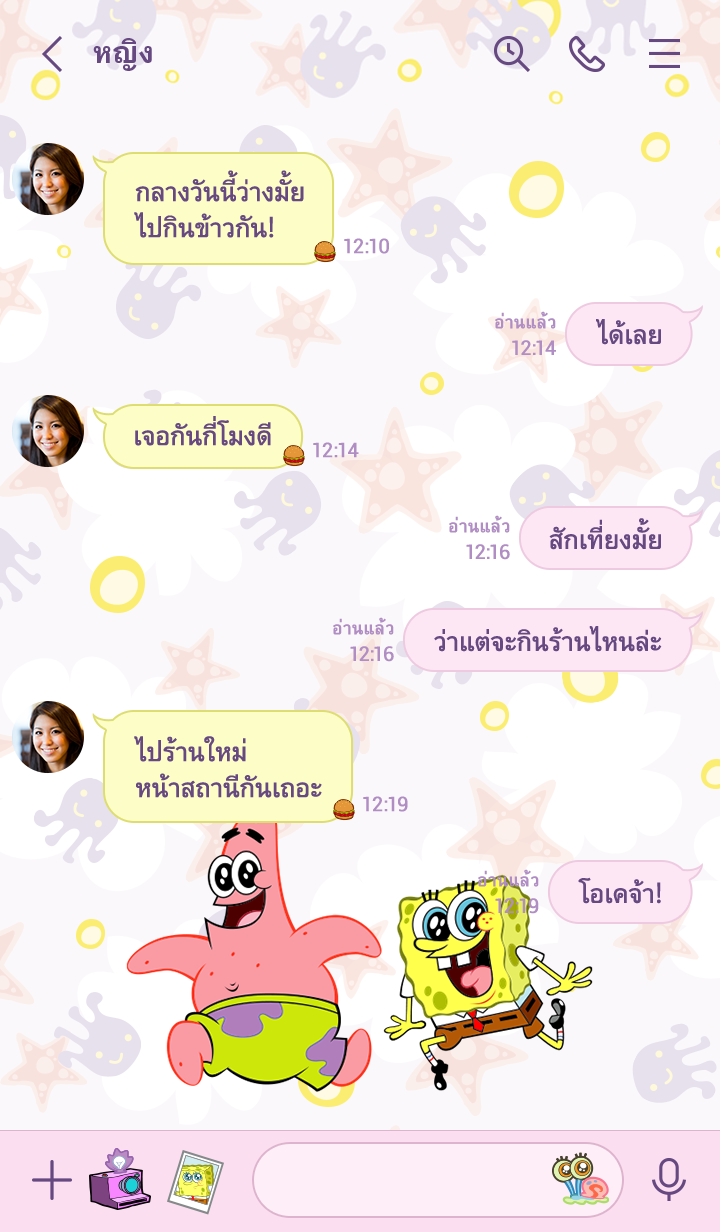Open the plus attachment options
Image resolution: width=720 pixels, height=1232 pixels.
(52, 1181)
